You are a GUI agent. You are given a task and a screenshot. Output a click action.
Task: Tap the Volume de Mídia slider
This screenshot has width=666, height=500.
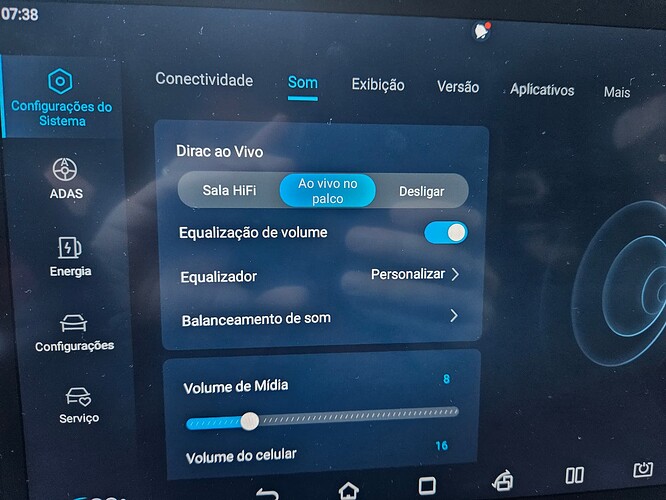[320, 417]
